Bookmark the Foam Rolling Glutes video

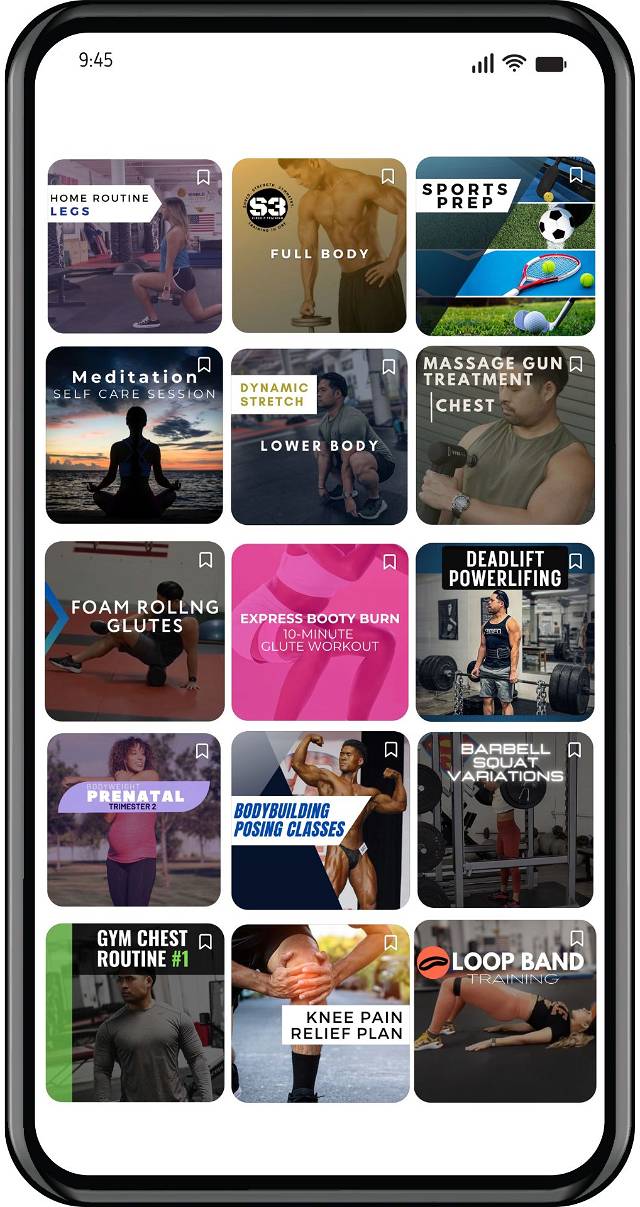coord(204,561)
